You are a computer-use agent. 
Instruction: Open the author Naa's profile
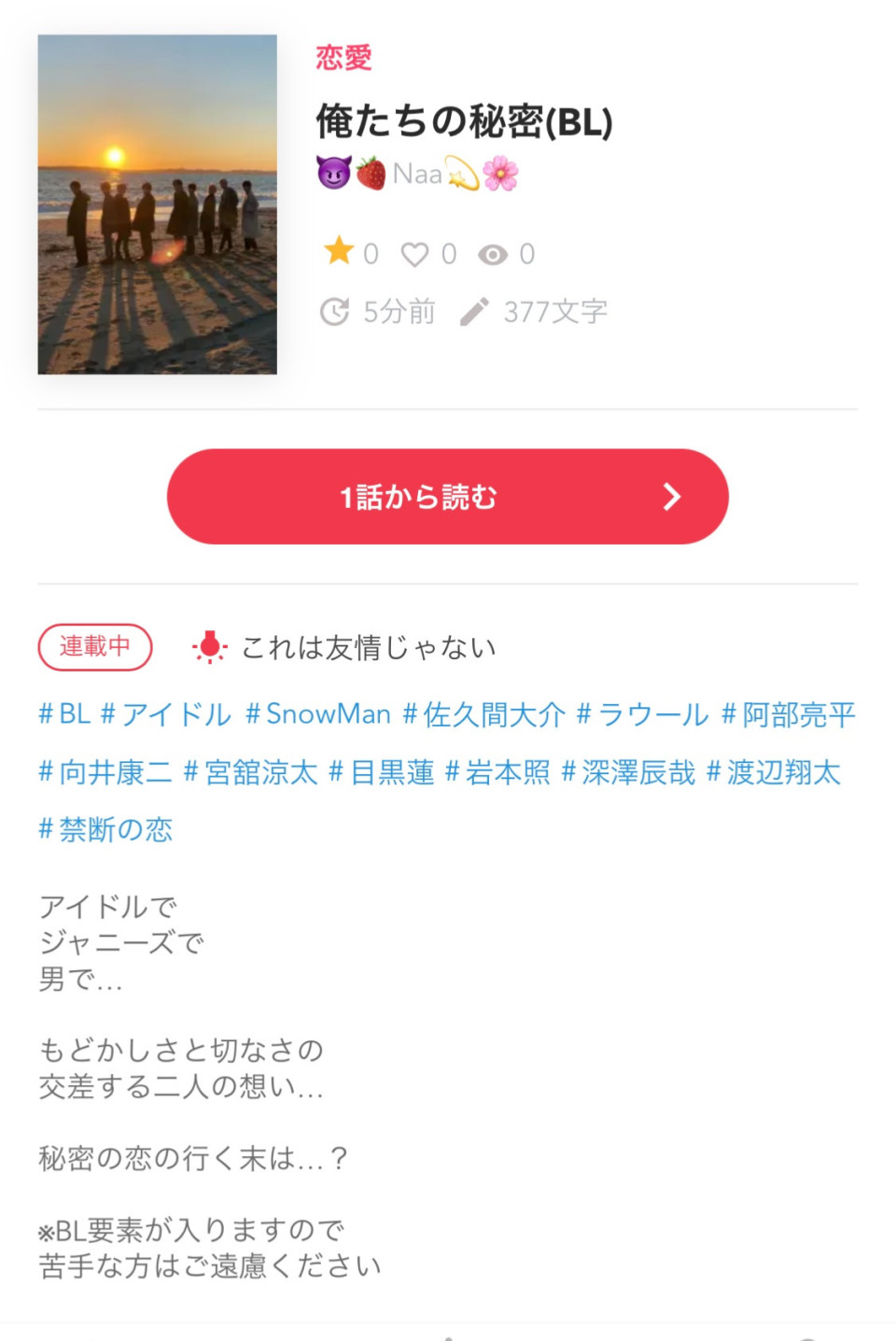click(x=417, y=174)
